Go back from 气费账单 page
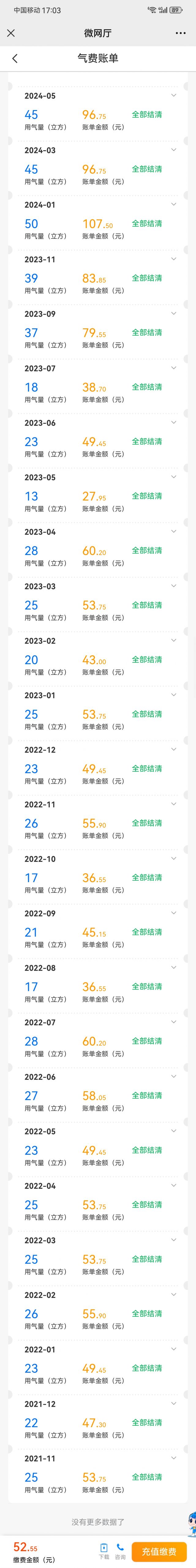Image resolution: width=196 pixels, height=1568 pixels. click(x=15, y=59)
